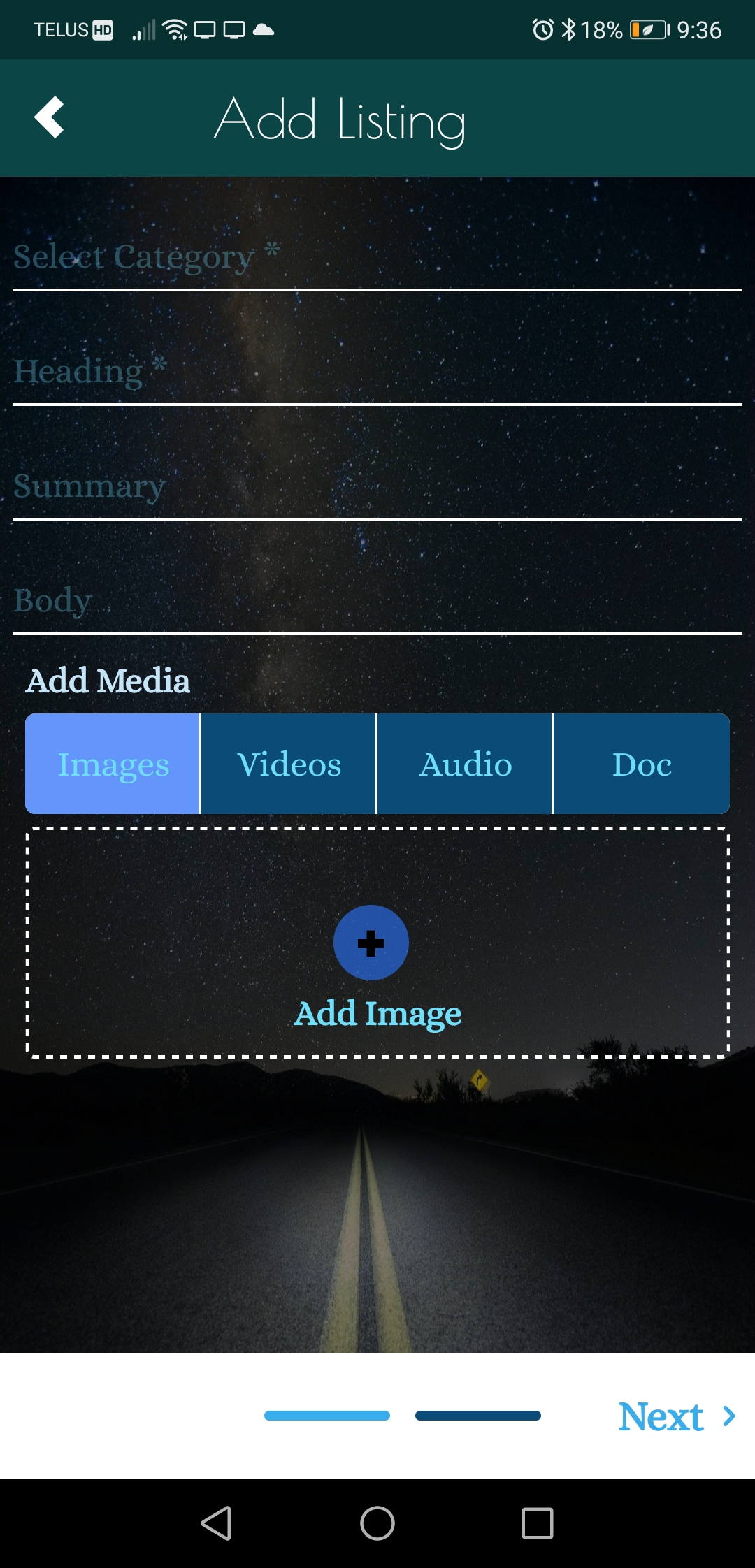The image size is (755, 1568).
Task: Switch to the Videos tab
Action: [289, 764]
